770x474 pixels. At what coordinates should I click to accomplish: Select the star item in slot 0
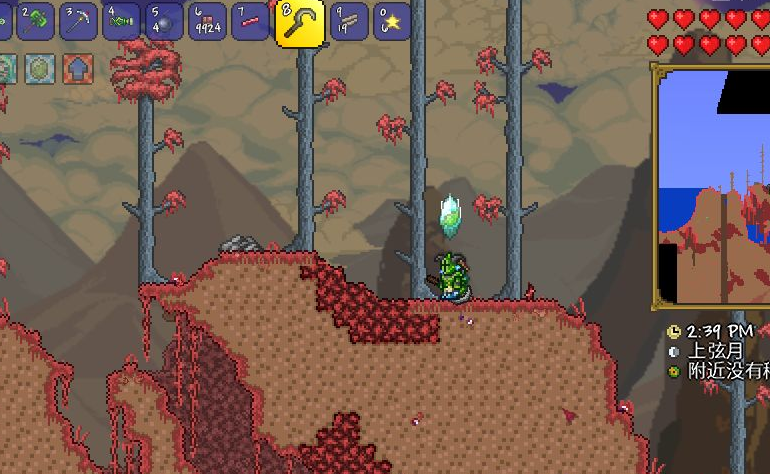click(391, 20)
